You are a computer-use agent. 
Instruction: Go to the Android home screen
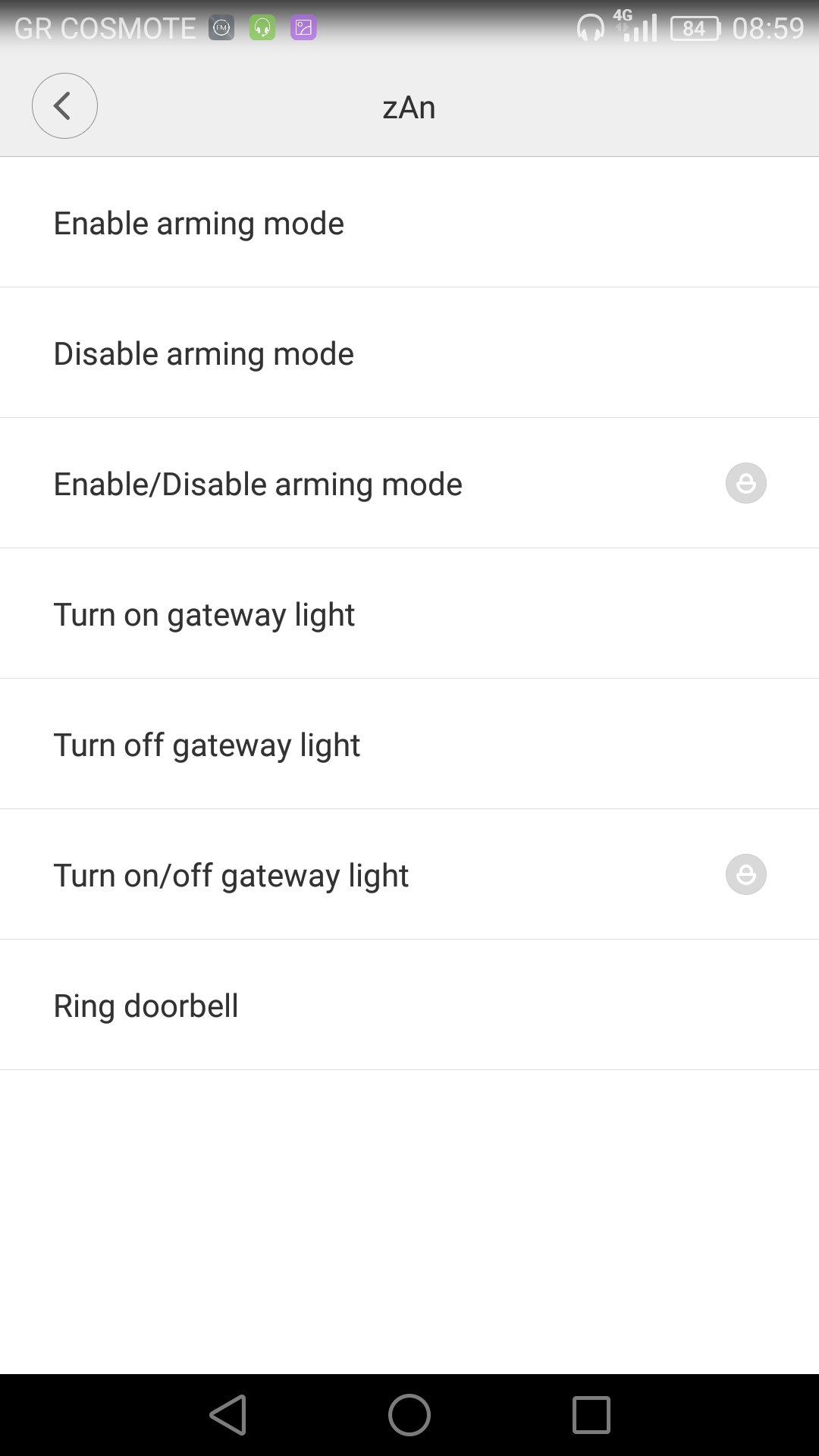click(409, 1415)
